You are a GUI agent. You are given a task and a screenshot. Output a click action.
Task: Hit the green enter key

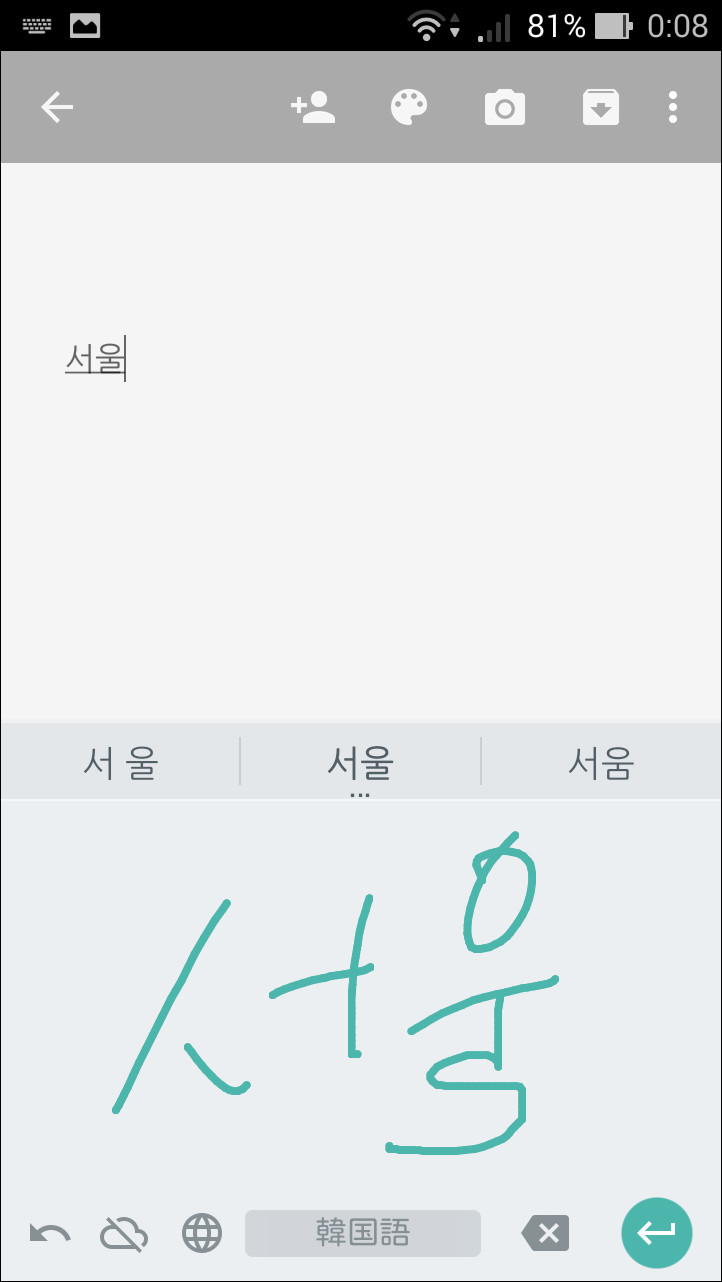657,1233
